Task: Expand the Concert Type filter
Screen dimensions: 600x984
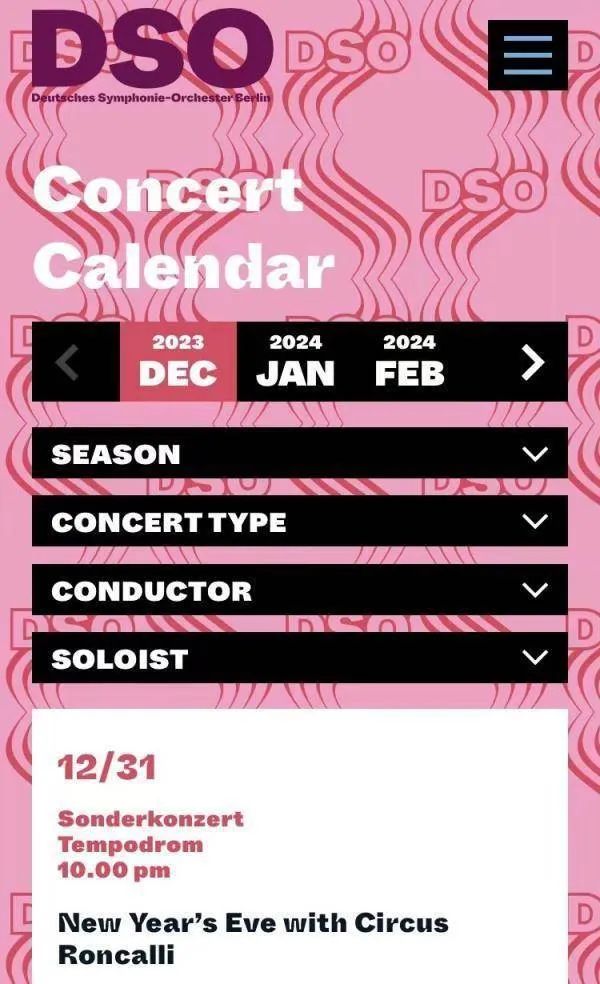Action: (x=300, y=521)
